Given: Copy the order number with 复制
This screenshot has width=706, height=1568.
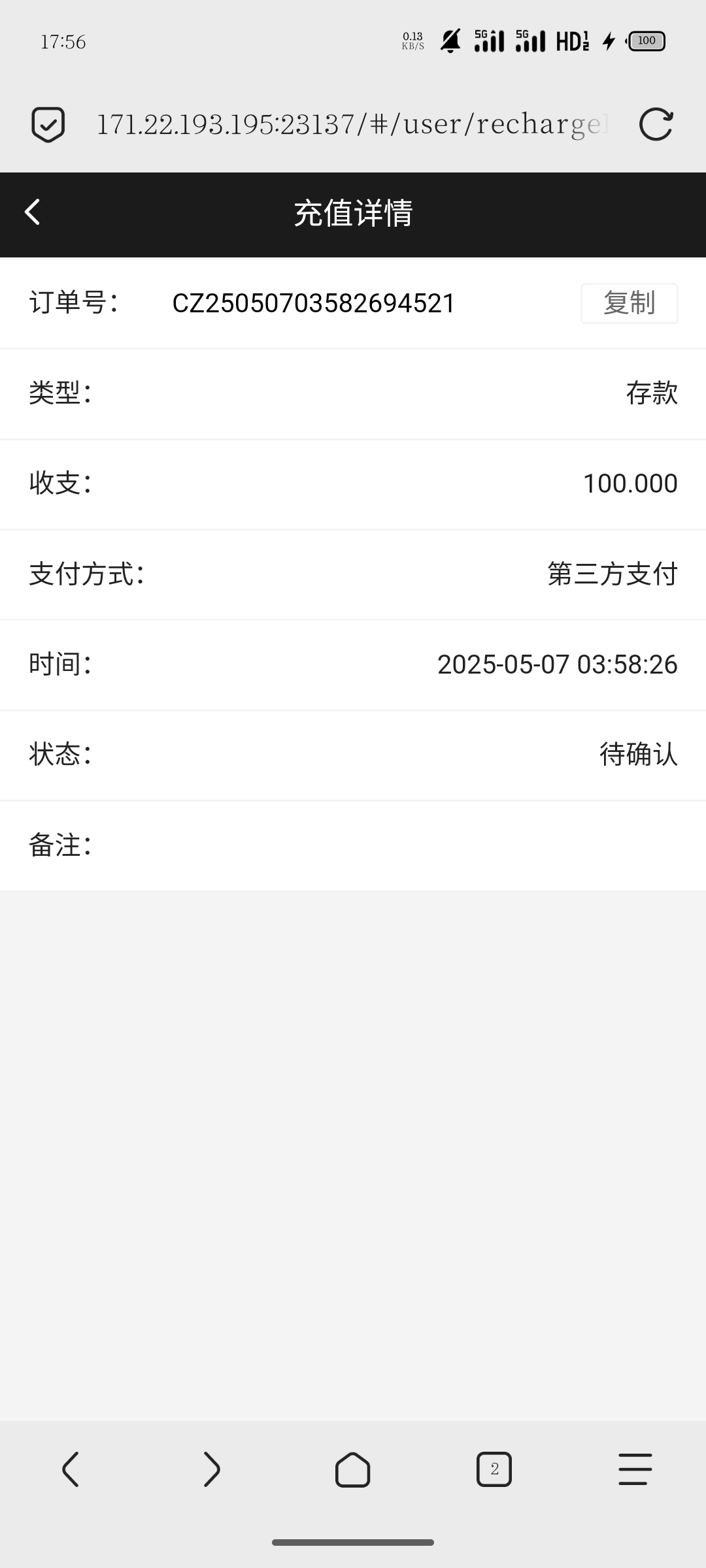Looking at the screenshot, I should (x=629, y=303).
